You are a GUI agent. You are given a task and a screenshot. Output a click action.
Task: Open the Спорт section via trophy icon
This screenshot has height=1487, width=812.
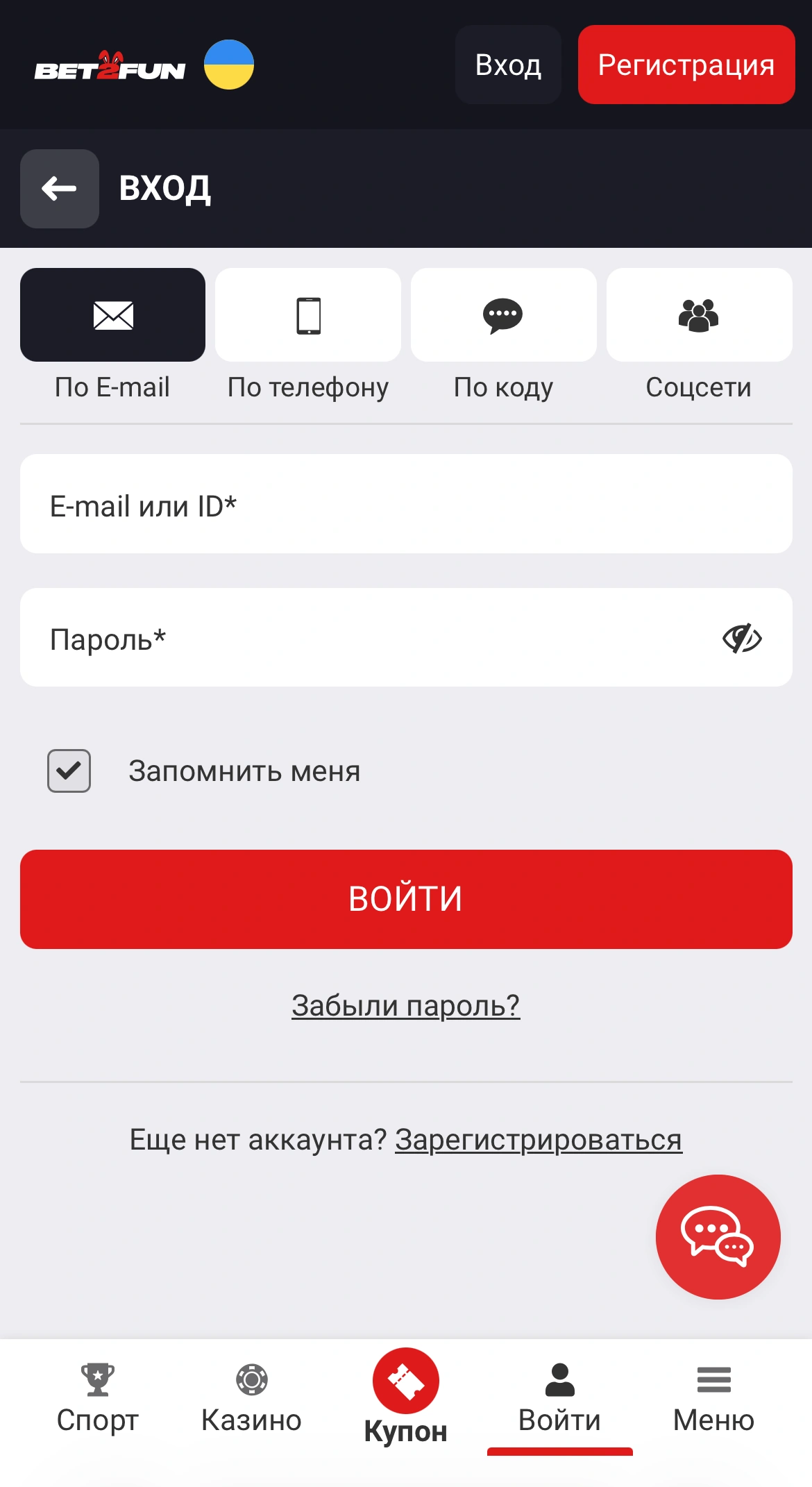click(x=97, y=1395)
